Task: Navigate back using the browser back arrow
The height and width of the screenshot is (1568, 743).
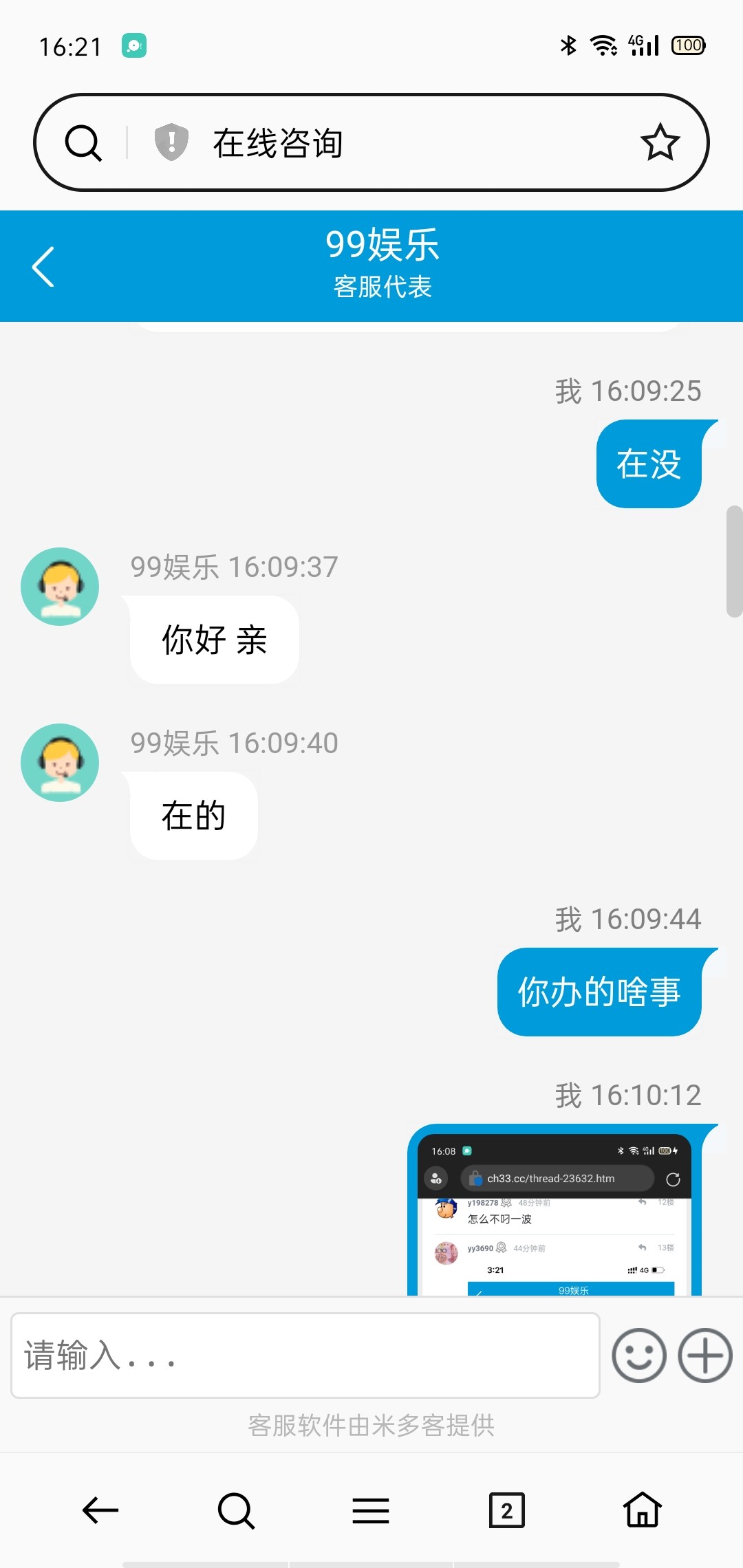Action: pos(100,1510)
